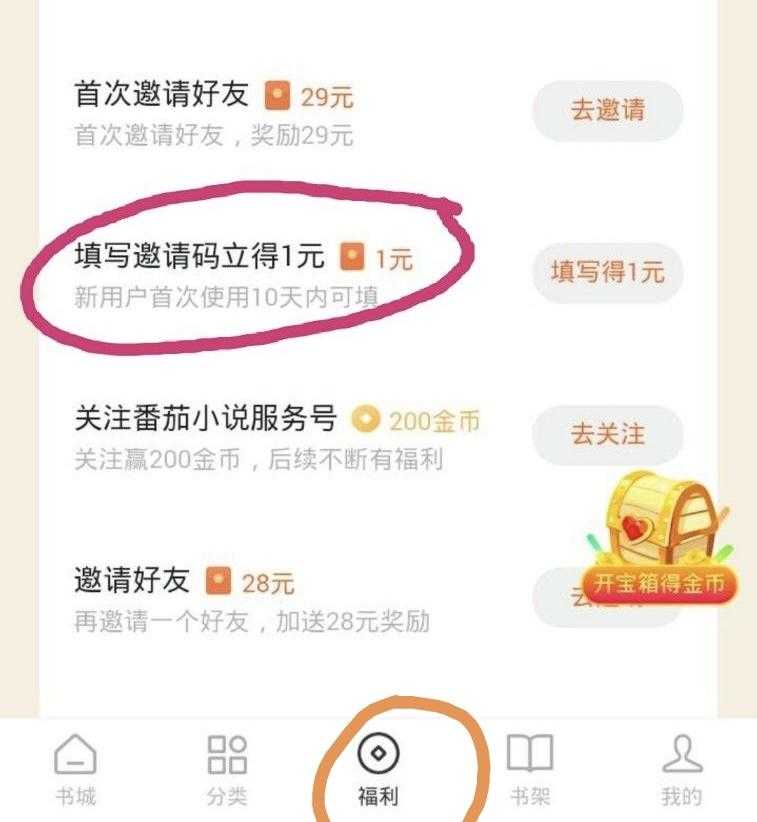Switch to the 书城 tab
The height and width of the screenshot is (822, 757).
point(75,769)
